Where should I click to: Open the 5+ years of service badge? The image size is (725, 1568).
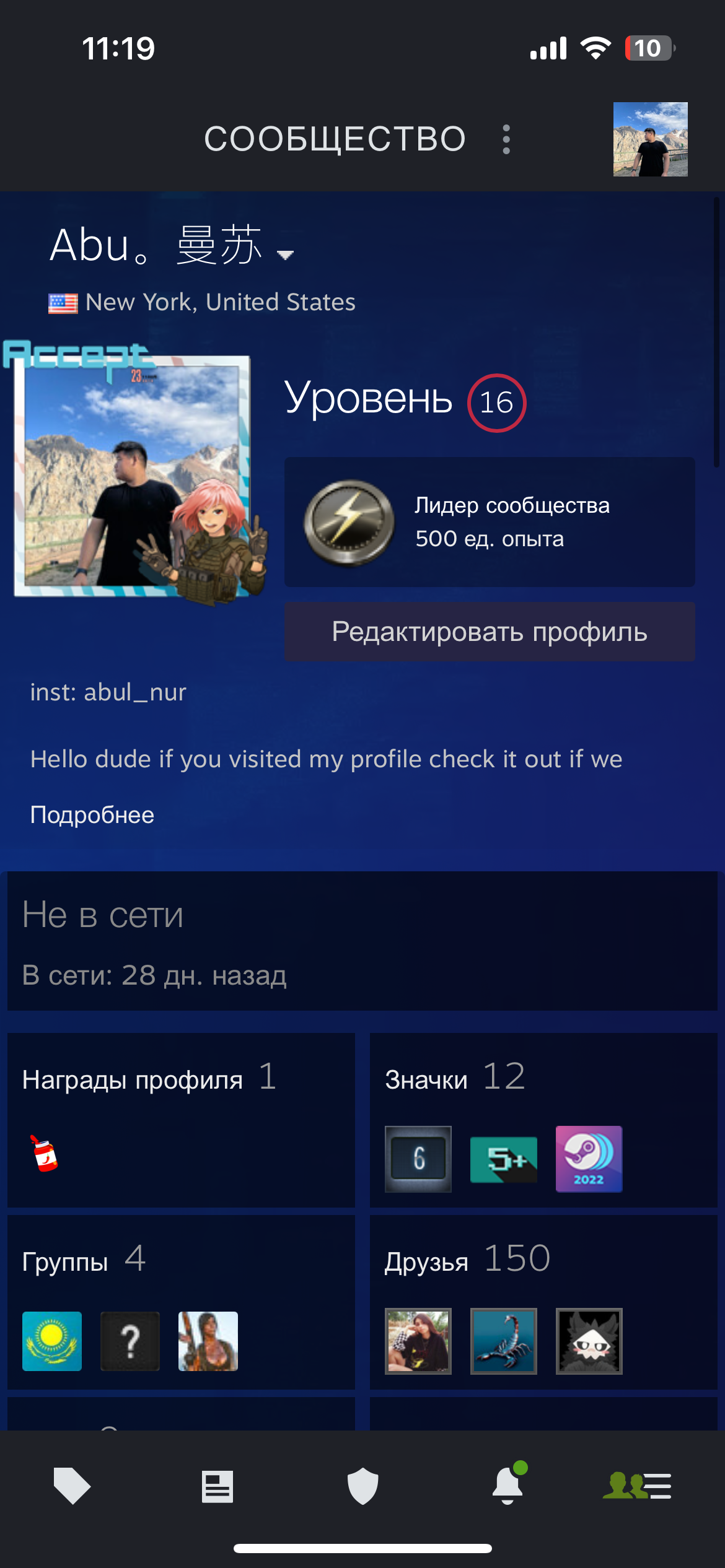(x=503, y=1159)
